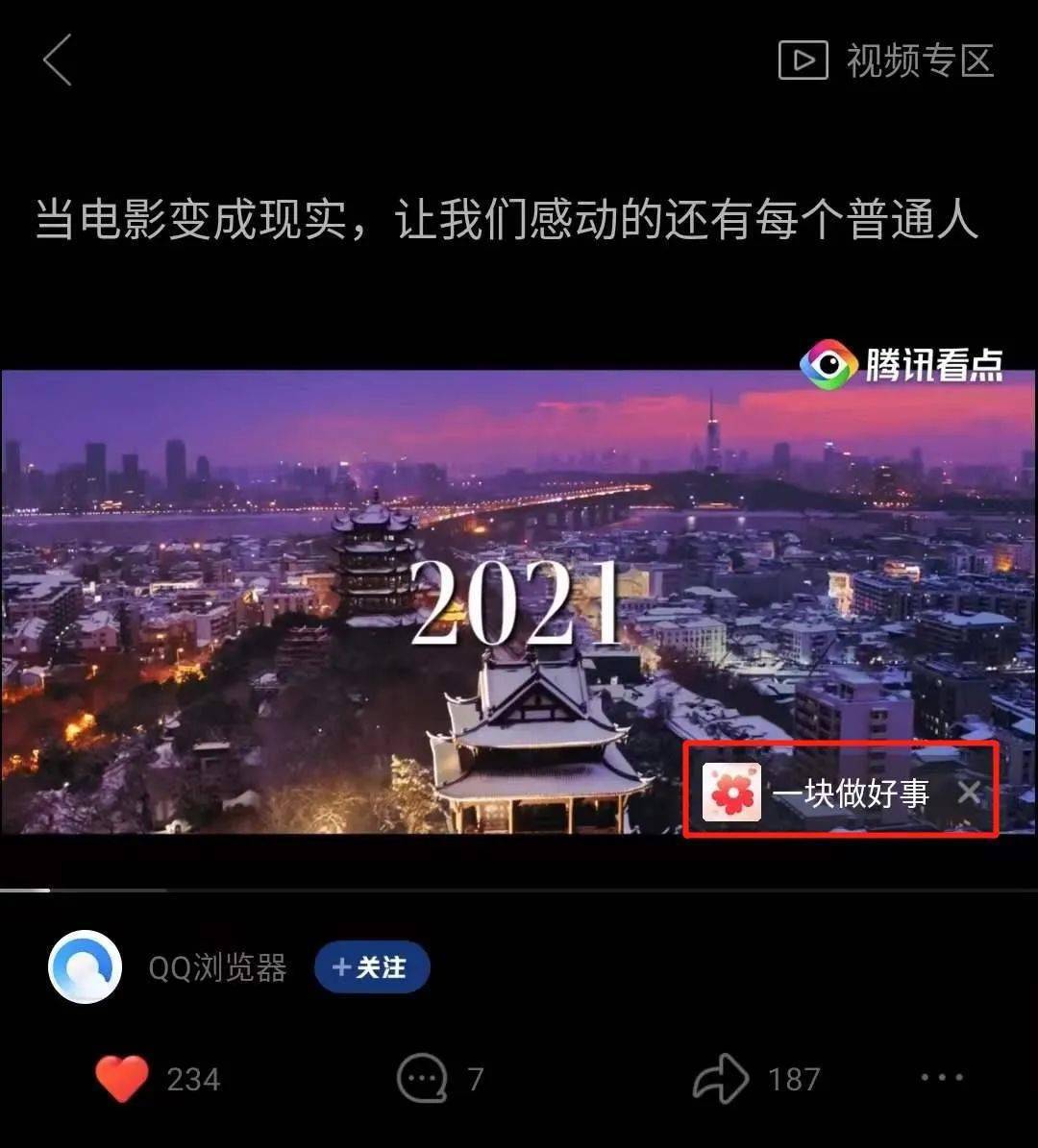Tap the 视频专区 video zone icon
1038x1148 pixels.
pyautogui.click(x=805, y=61)
